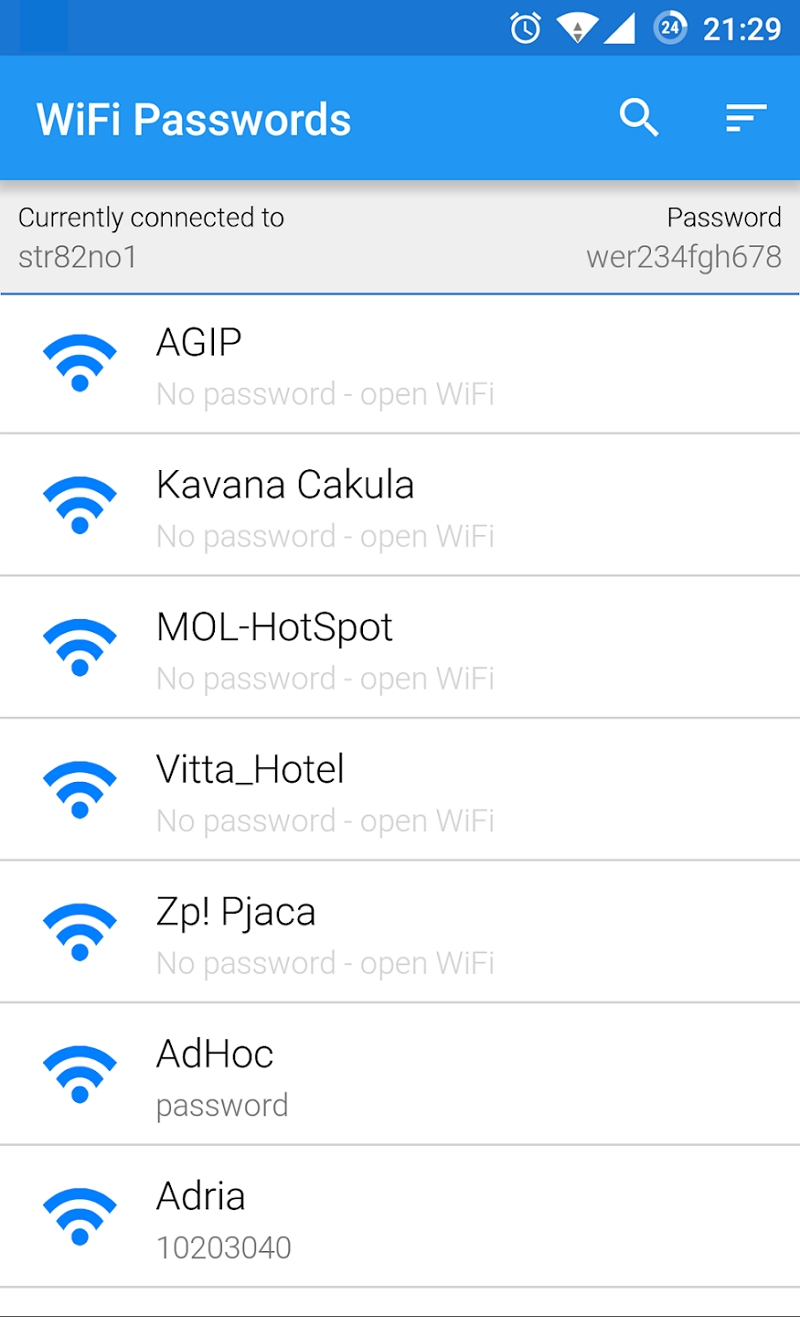Viewport: 800px width, 1317px height.
Task: Open search in WiFi Passwords
Action: (x=639, y=118)
